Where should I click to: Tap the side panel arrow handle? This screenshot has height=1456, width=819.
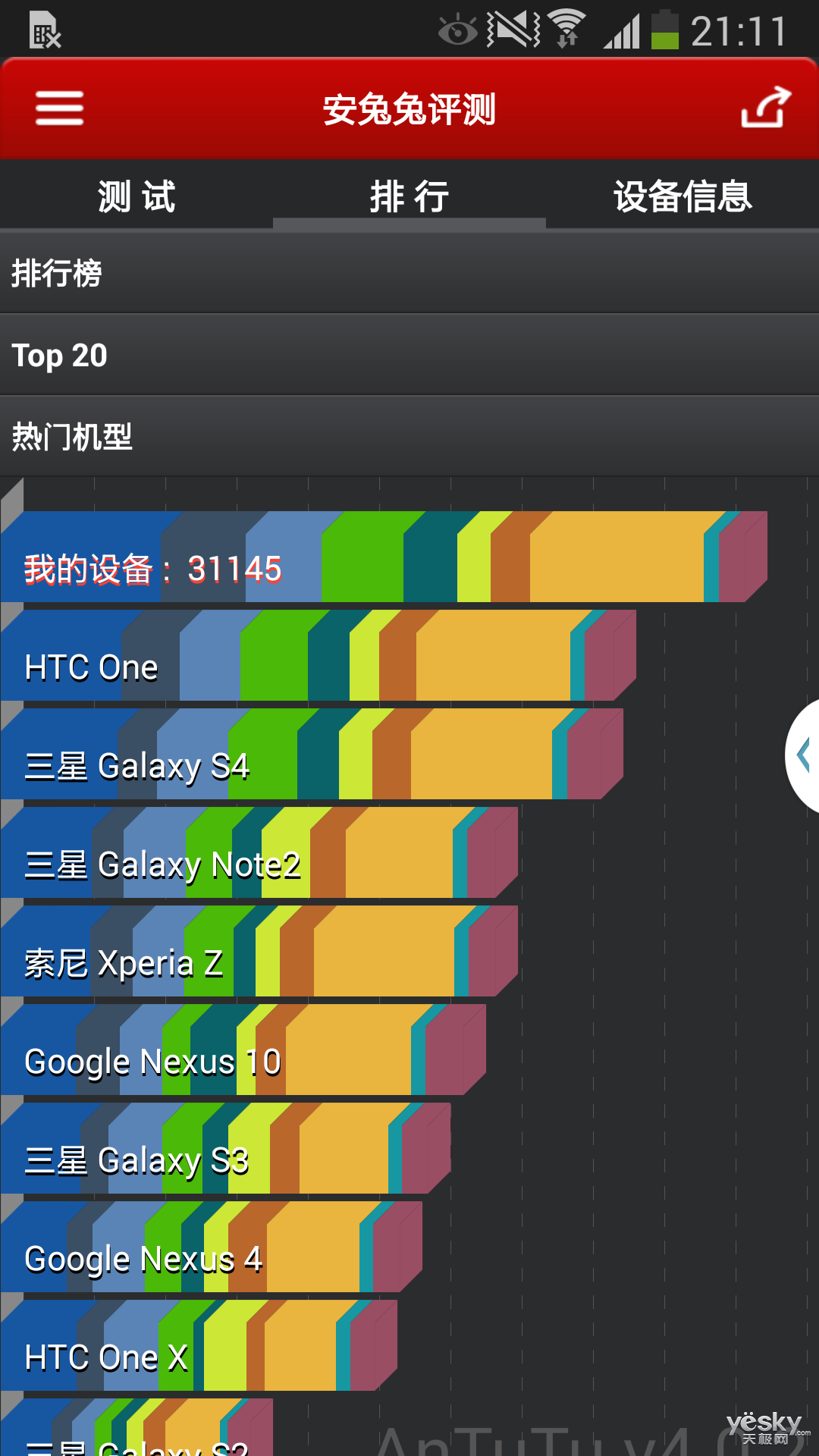click(x=802, y=755)
